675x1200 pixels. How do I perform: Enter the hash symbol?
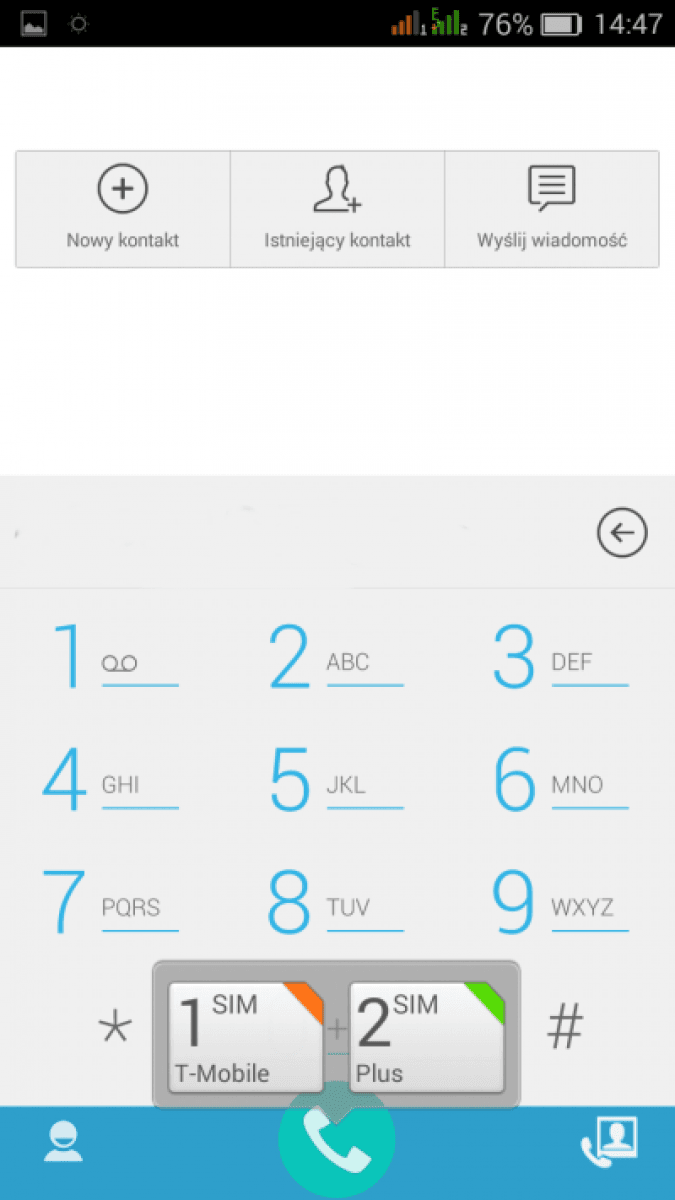point(565,1027)
